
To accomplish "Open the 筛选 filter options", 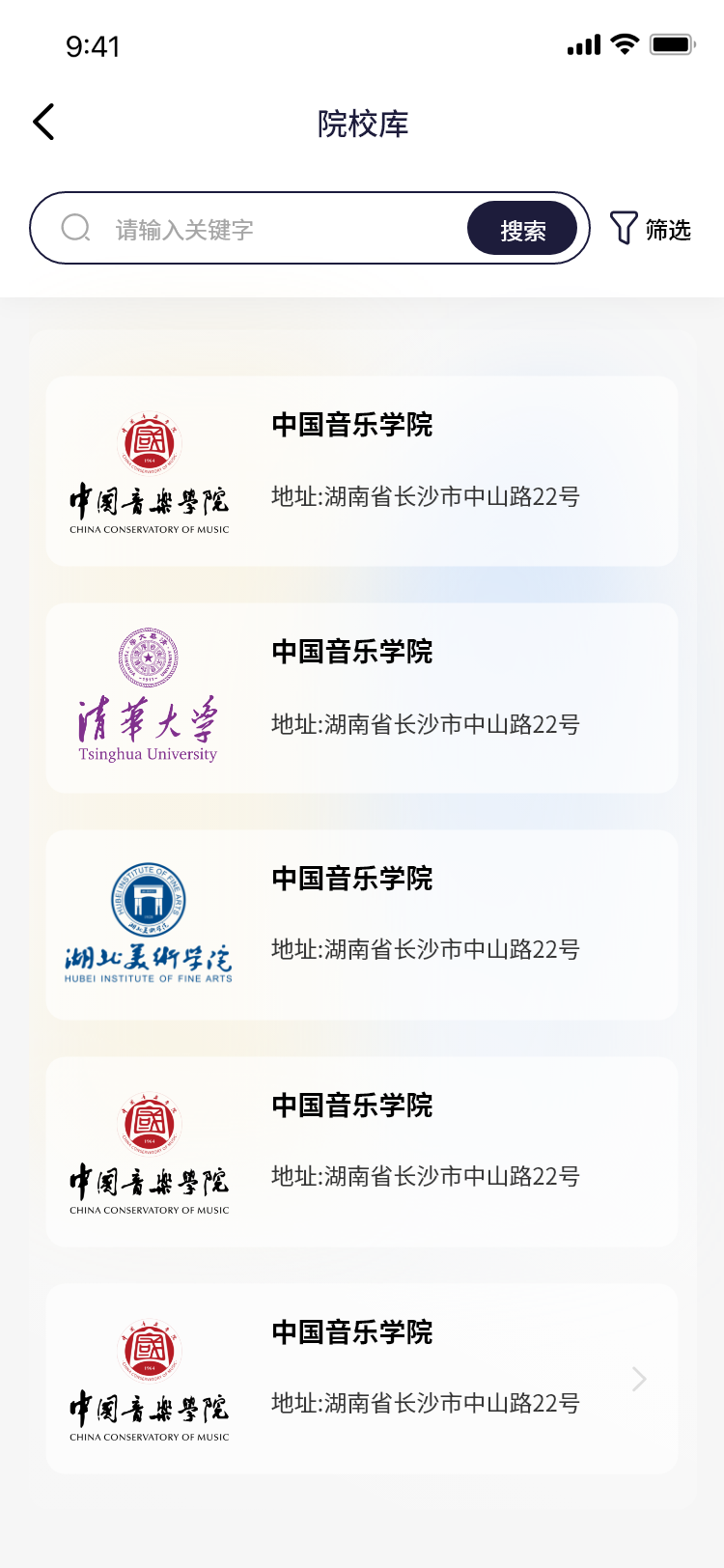I will pos(651,230).
